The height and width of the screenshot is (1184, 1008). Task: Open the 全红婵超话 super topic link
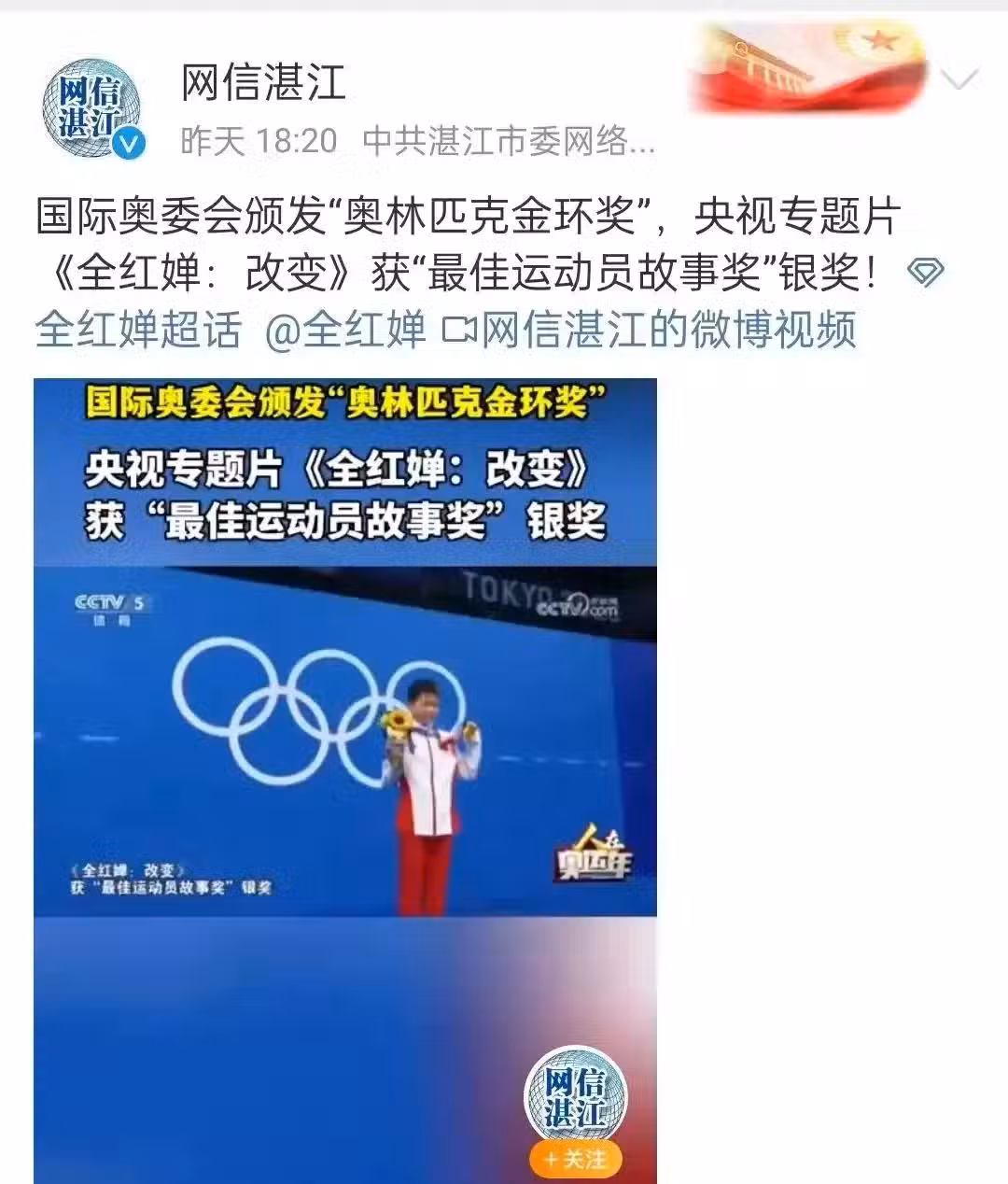tap(138, 330)
